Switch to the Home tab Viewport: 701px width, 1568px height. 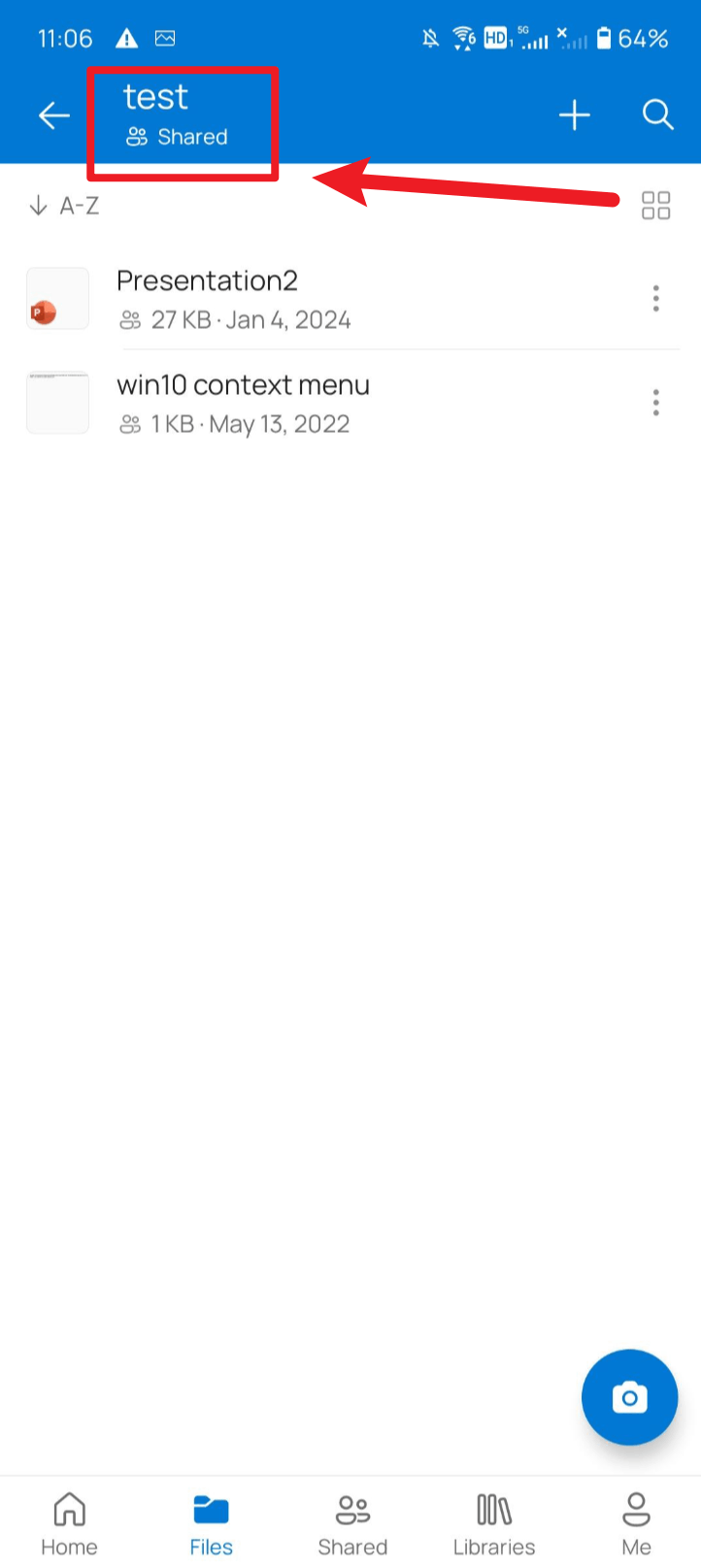tap(69, 1524)
